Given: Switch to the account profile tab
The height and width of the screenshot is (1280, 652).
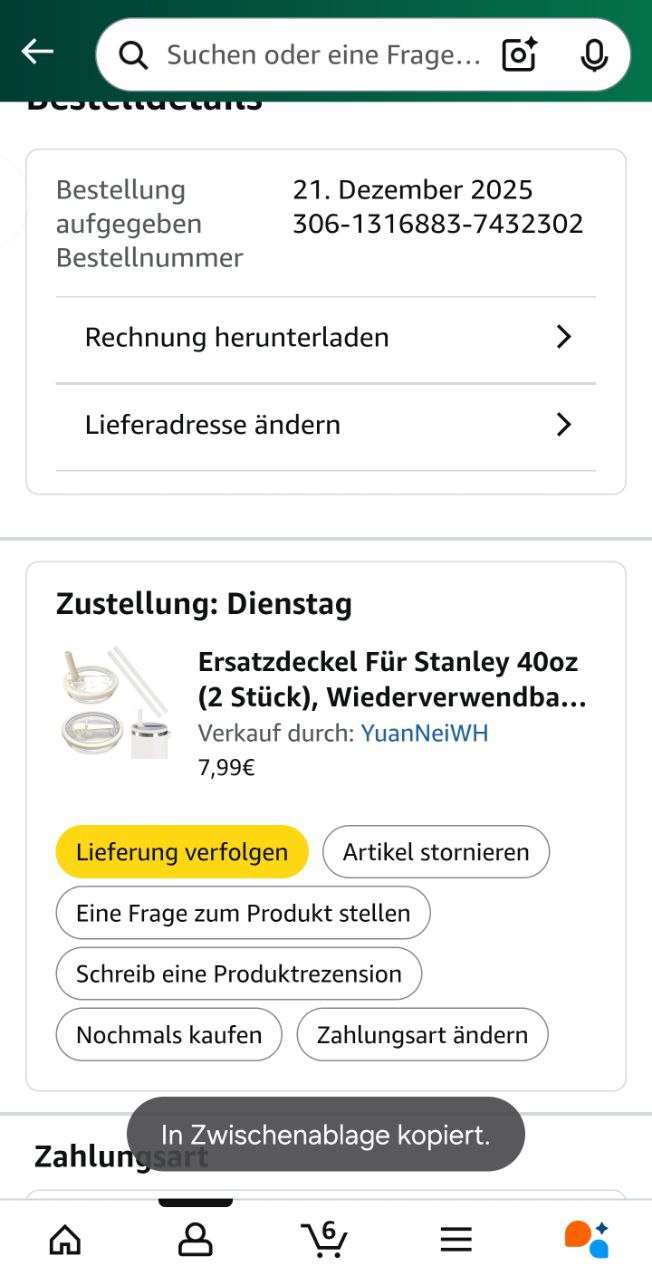Looking at the screenshot, I should coord(195,1240).
